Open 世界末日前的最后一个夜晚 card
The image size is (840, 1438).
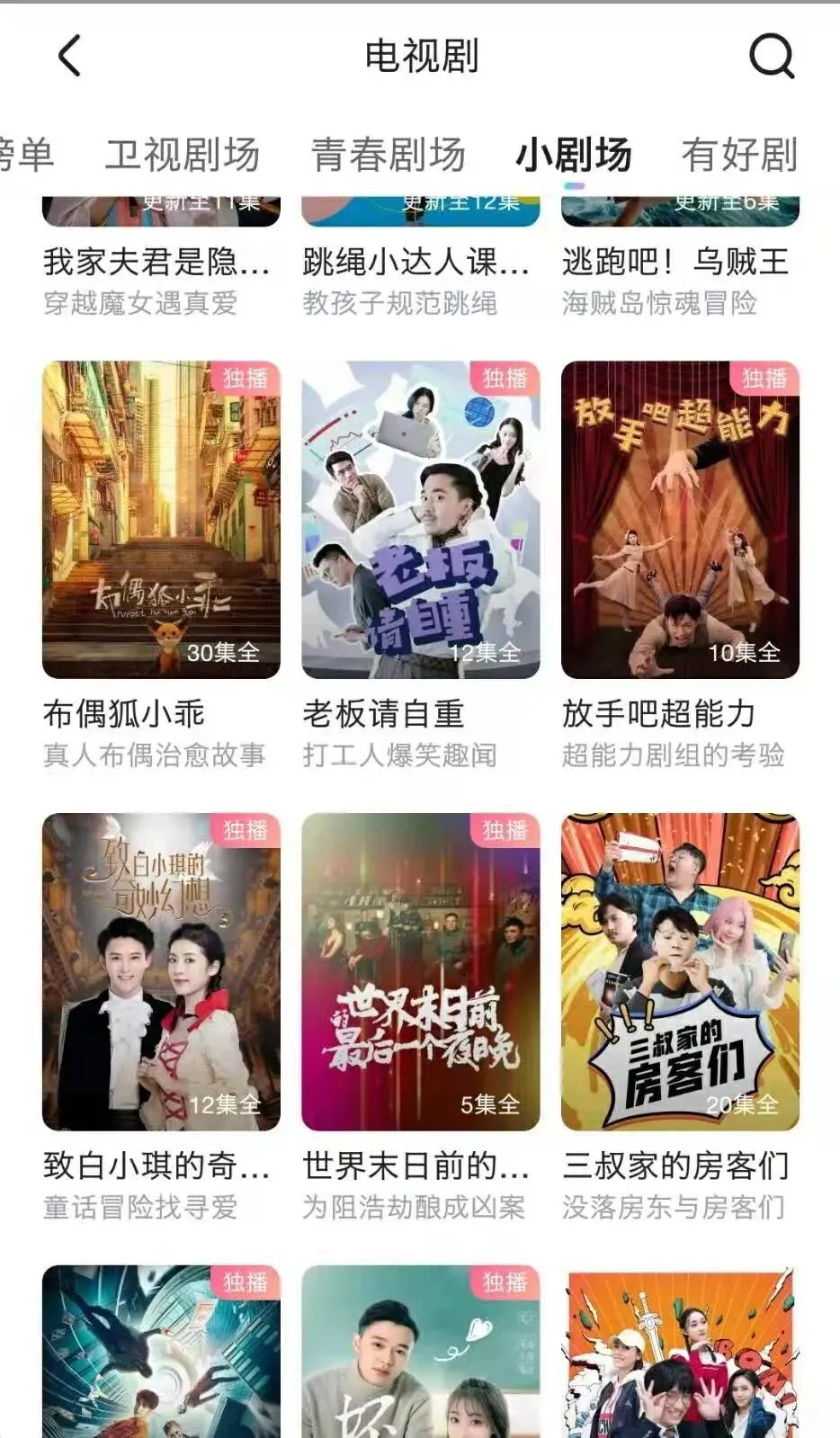point(420,971)
